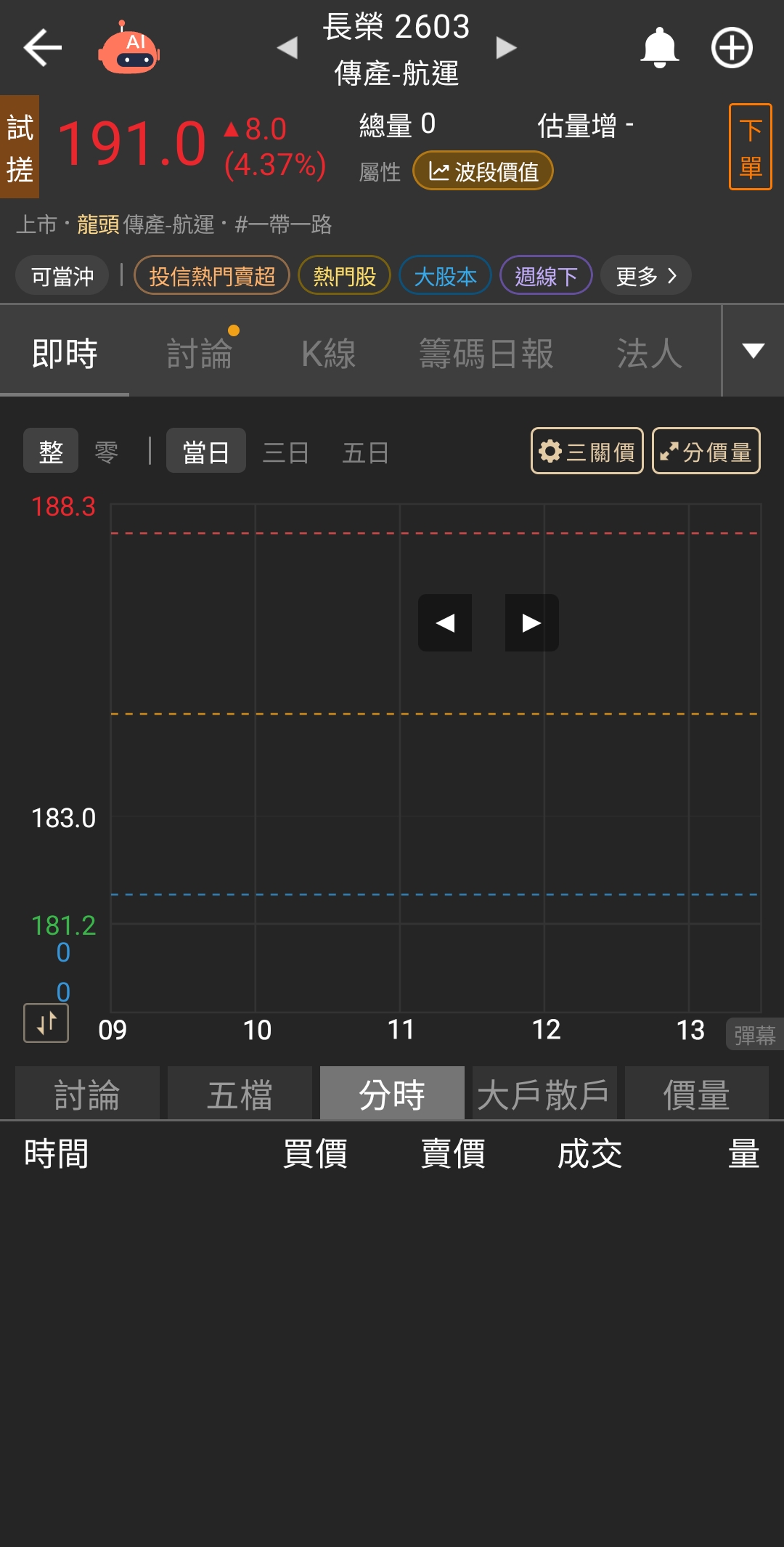Toggle the 彈幕 overlay
This screenshot has height=1547, width=784.
755,1034
